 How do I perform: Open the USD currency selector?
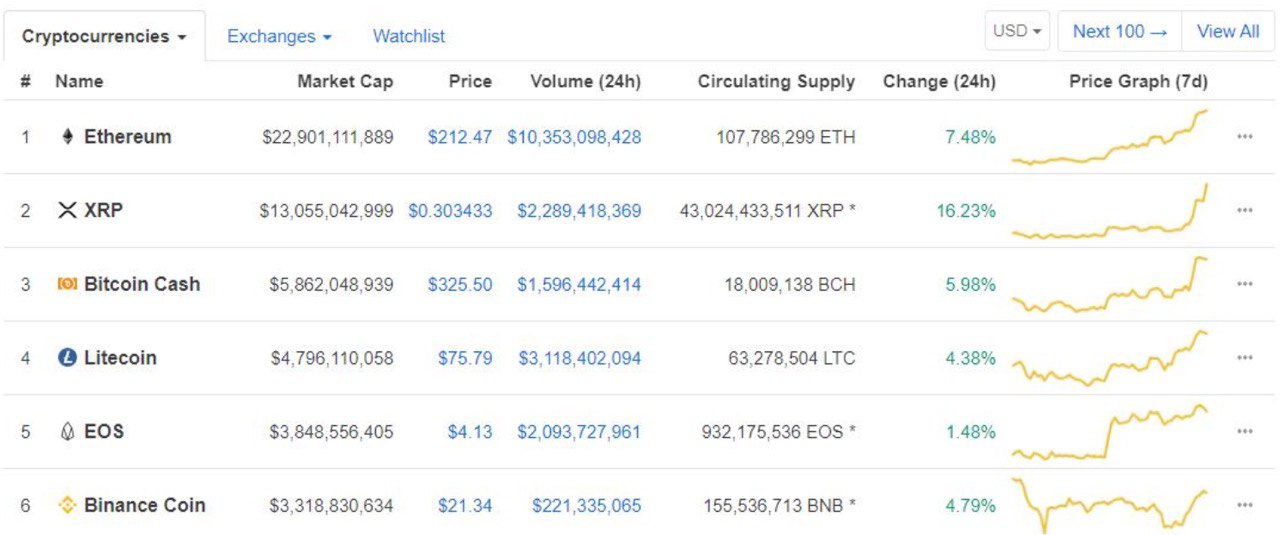(1019, 31)
